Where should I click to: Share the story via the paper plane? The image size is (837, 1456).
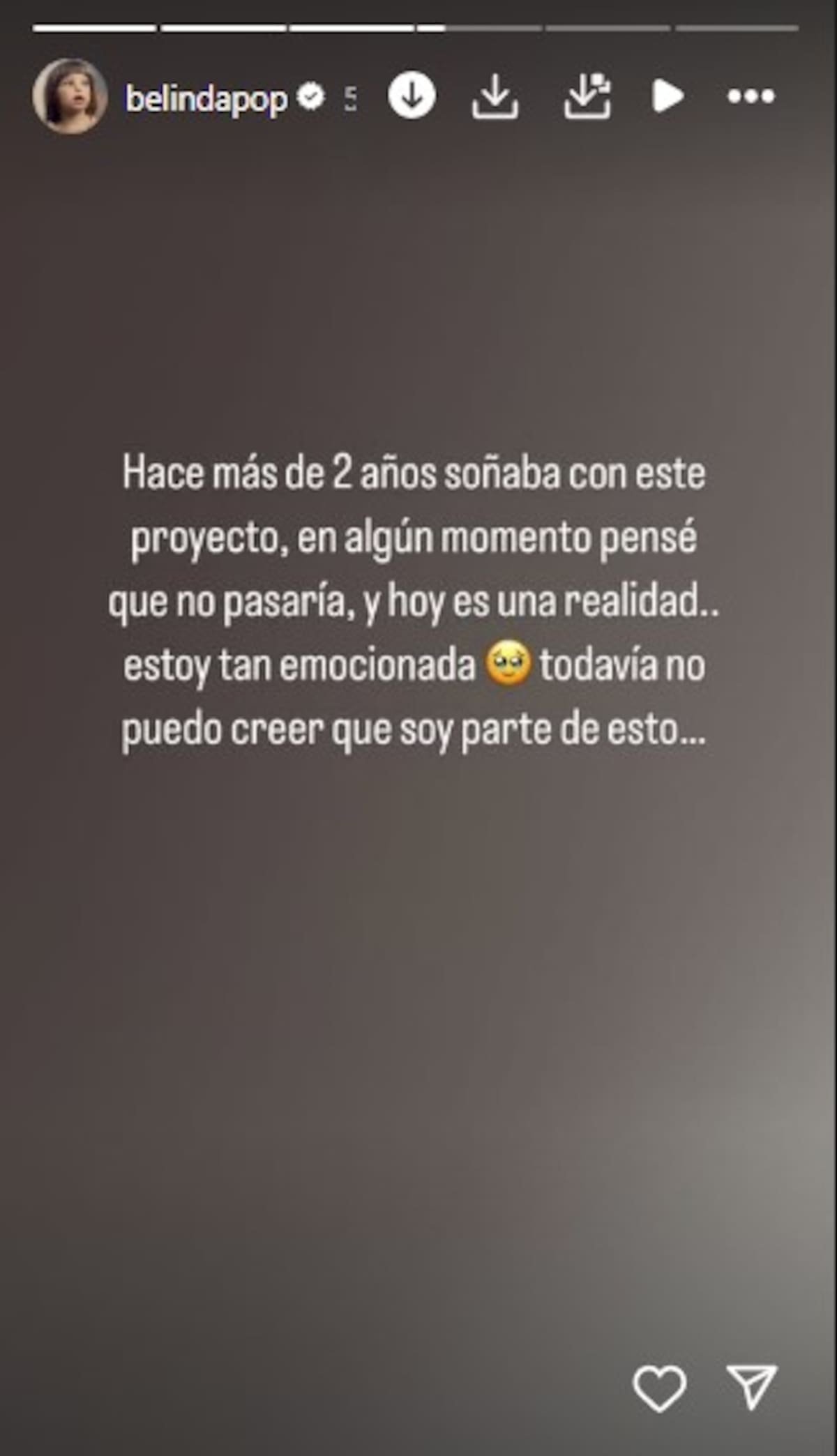pyautogui.click(x=752, y=1387)
